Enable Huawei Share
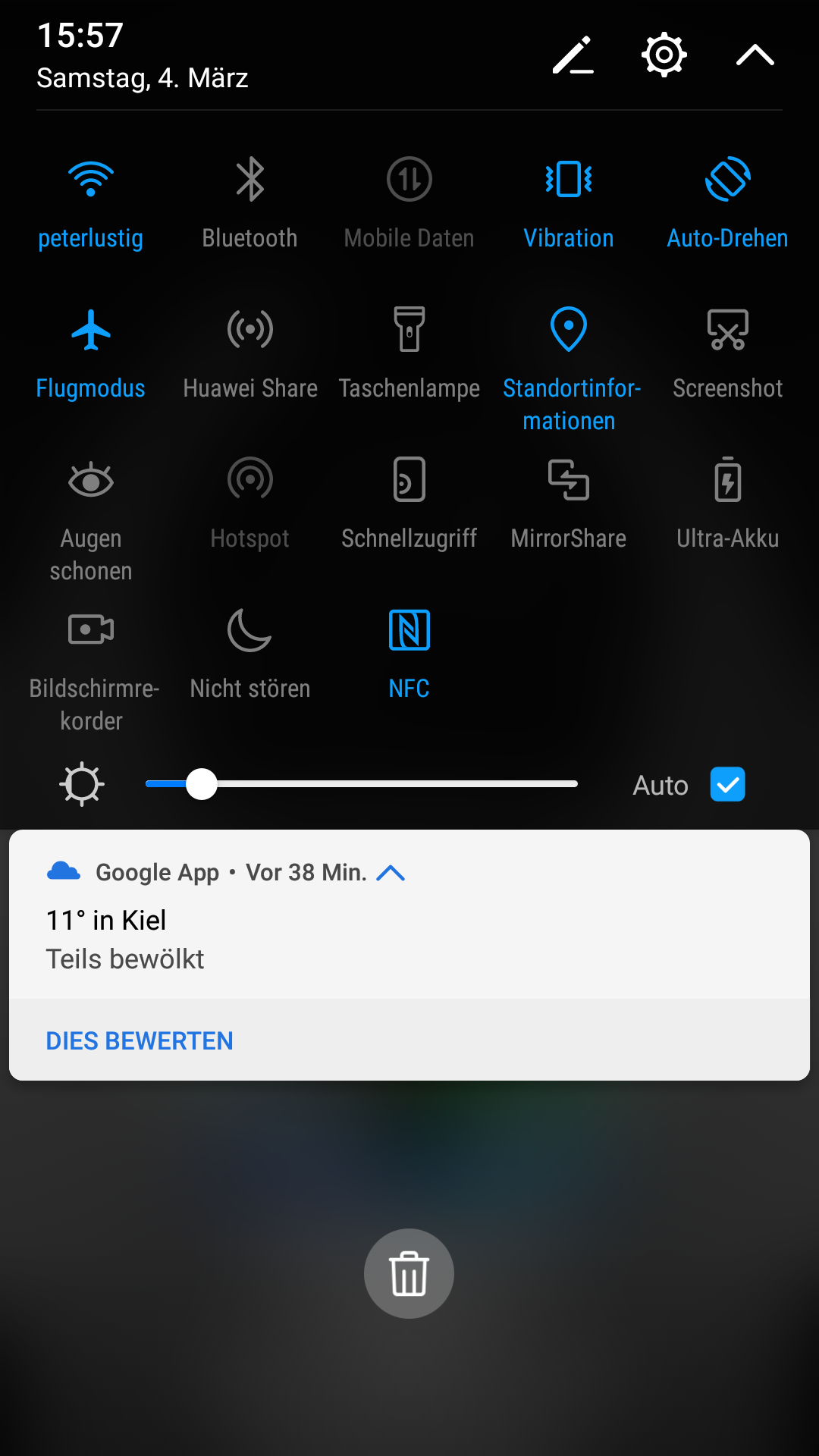 pos(250,354)
